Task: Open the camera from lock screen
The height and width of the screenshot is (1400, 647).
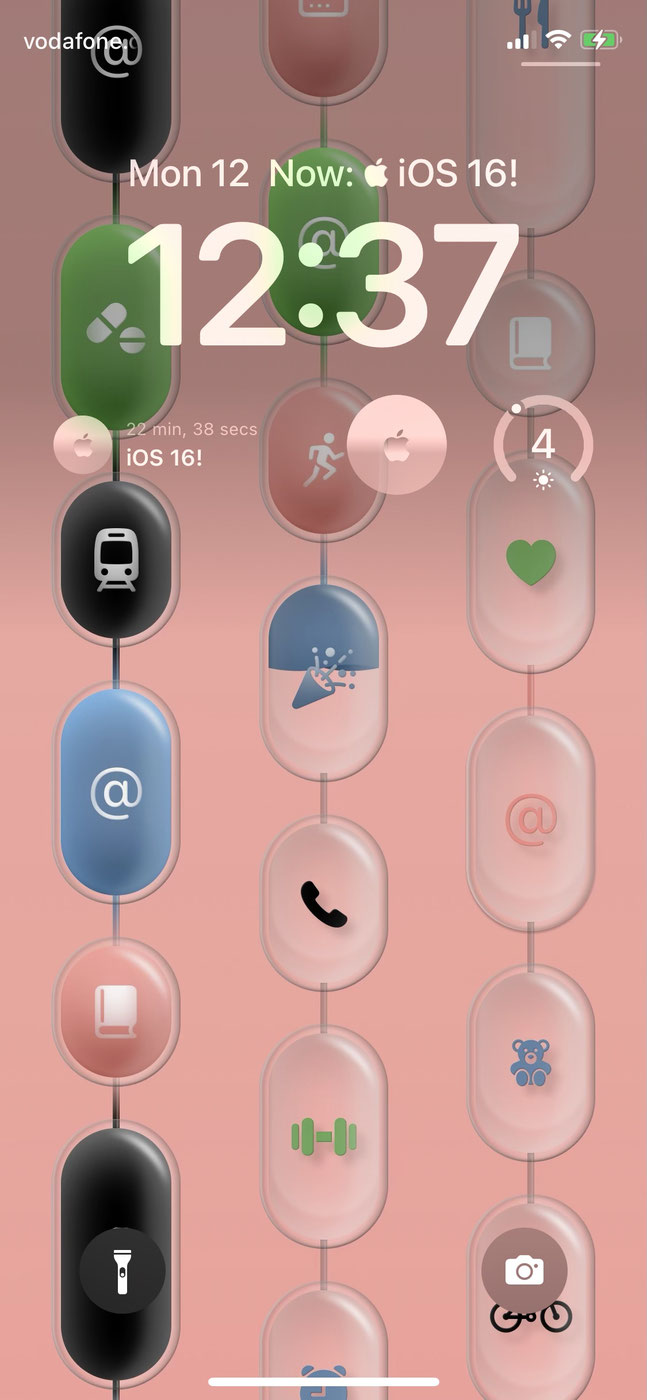Action: point(524,1270)
